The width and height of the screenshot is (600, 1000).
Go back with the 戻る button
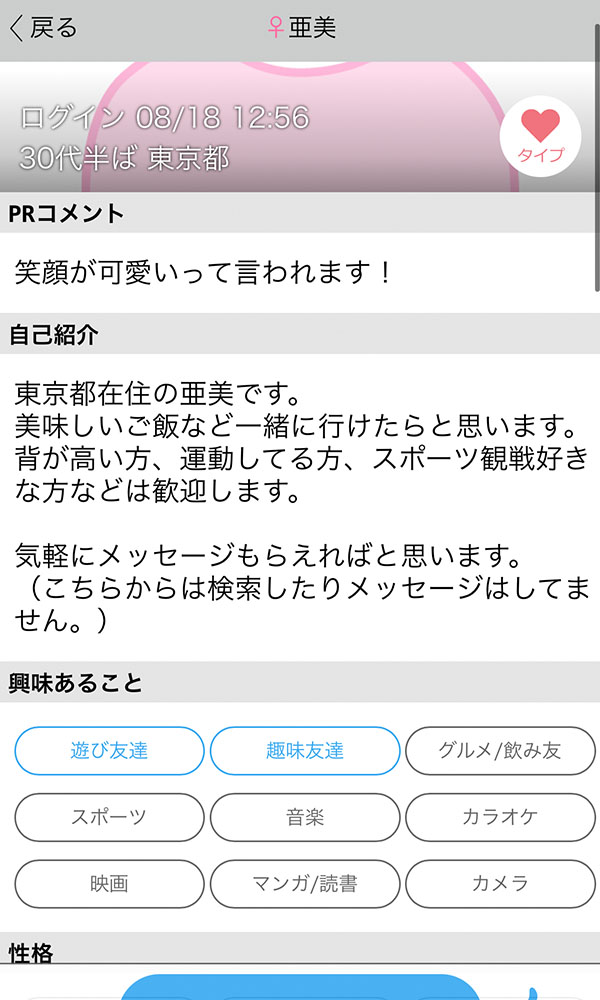(43, 28)
